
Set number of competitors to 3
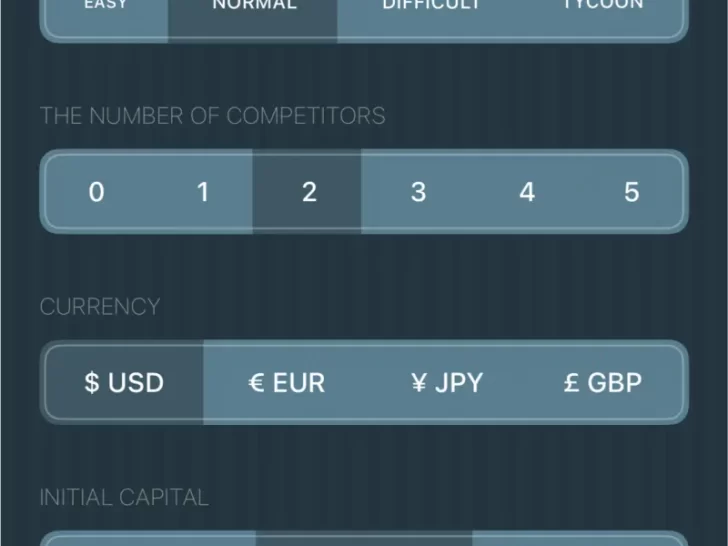(418, 191)
